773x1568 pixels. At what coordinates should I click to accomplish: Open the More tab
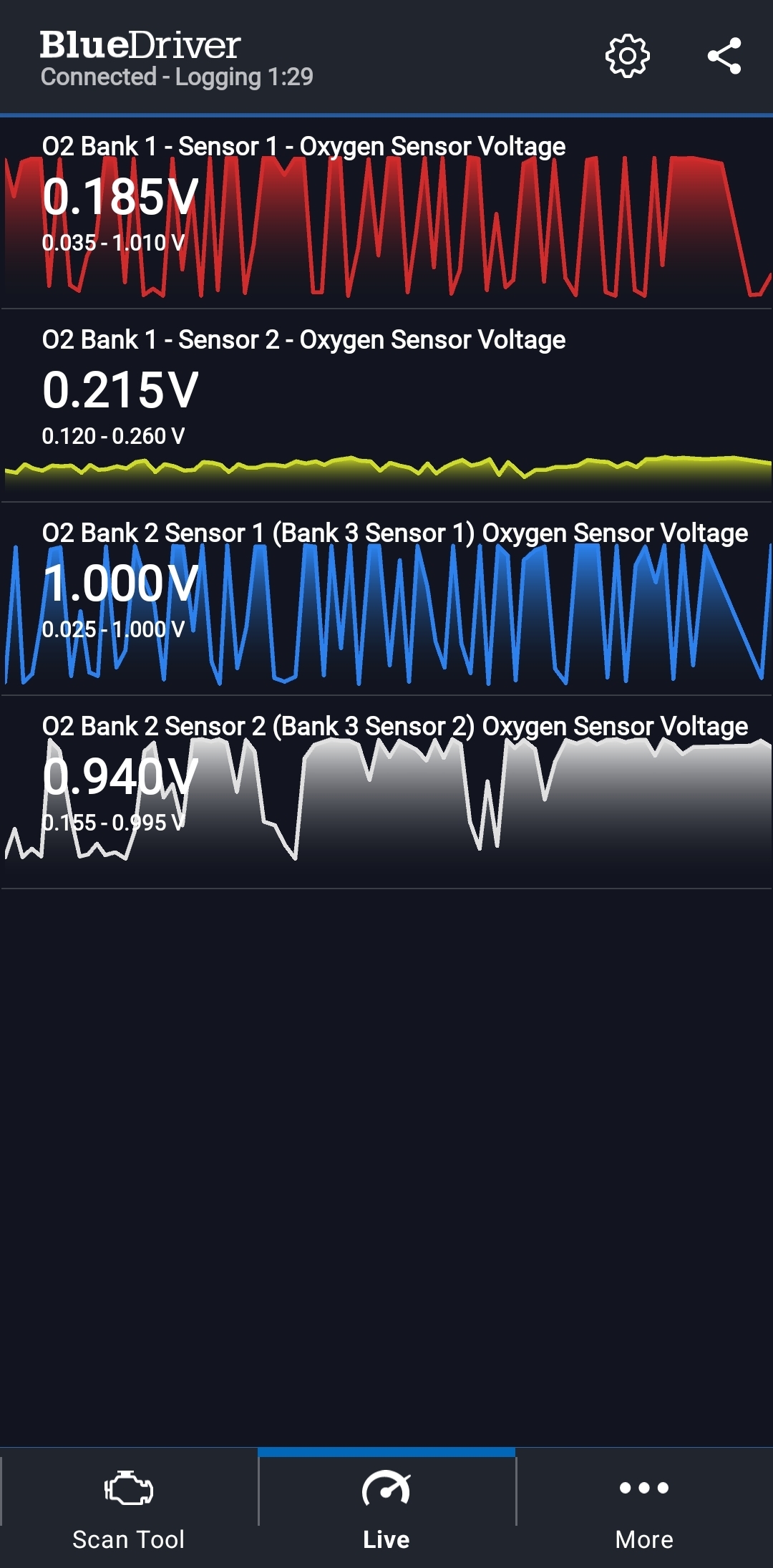[644, 1508]
